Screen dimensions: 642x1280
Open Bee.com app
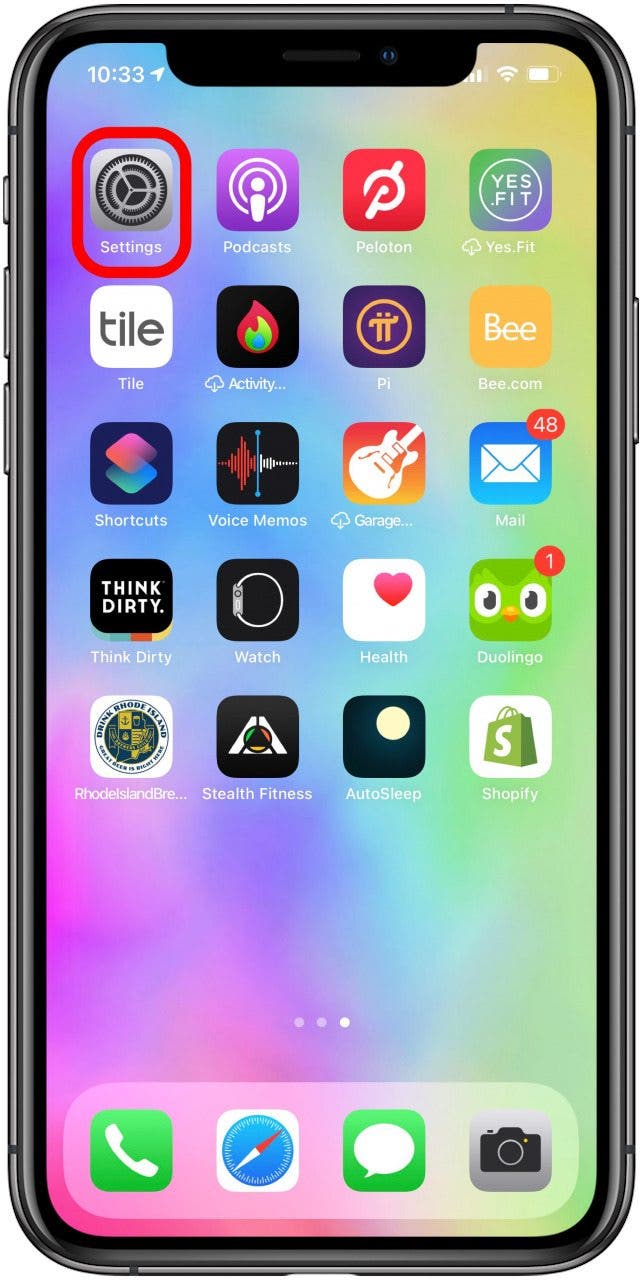pyautogui.click(x=510, y=327)
